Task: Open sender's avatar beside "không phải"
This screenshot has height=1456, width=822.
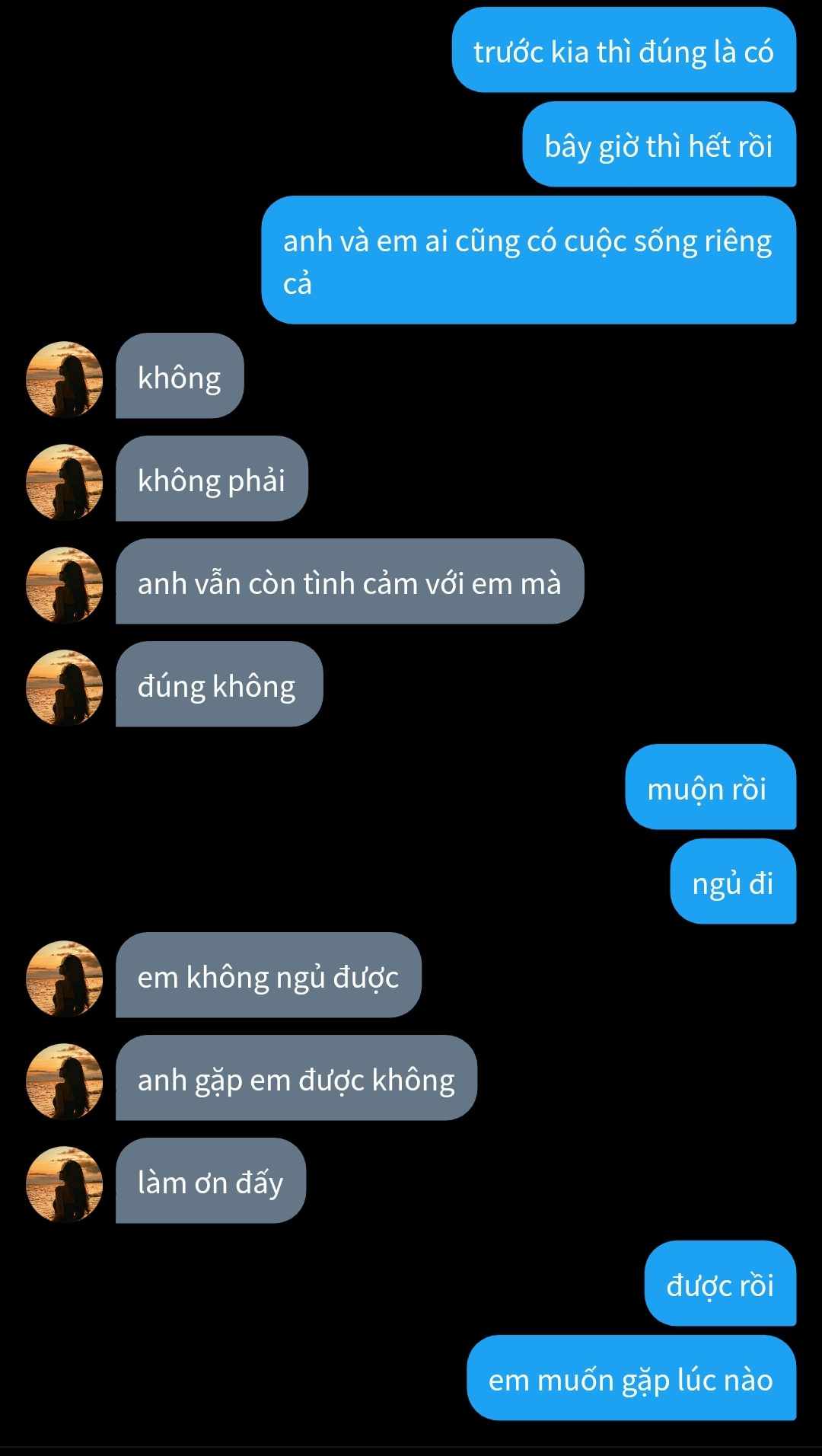Action: coord(64,482)
